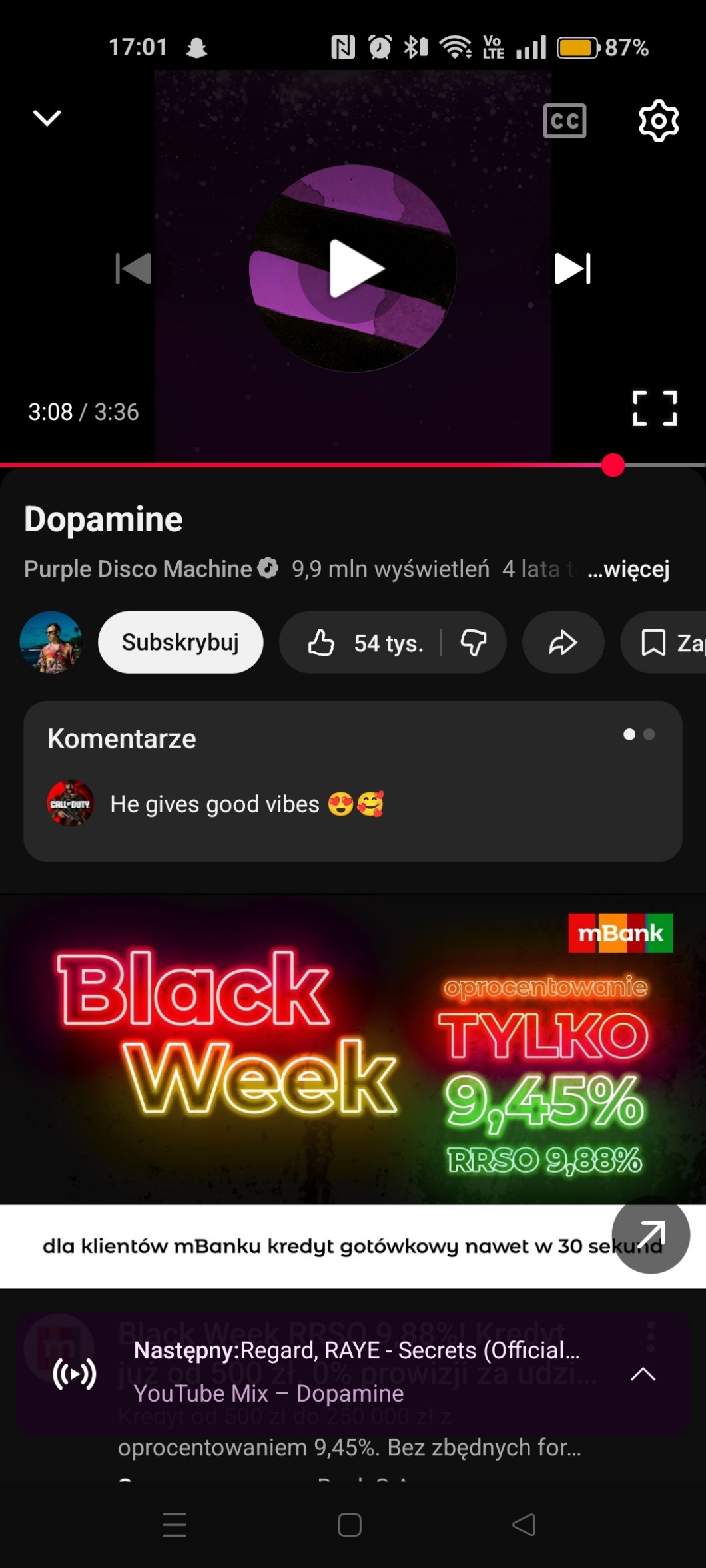This screenshot has width=706, height=1568.
Task: Expand video description via ...więcej
Action: [628, 569]
